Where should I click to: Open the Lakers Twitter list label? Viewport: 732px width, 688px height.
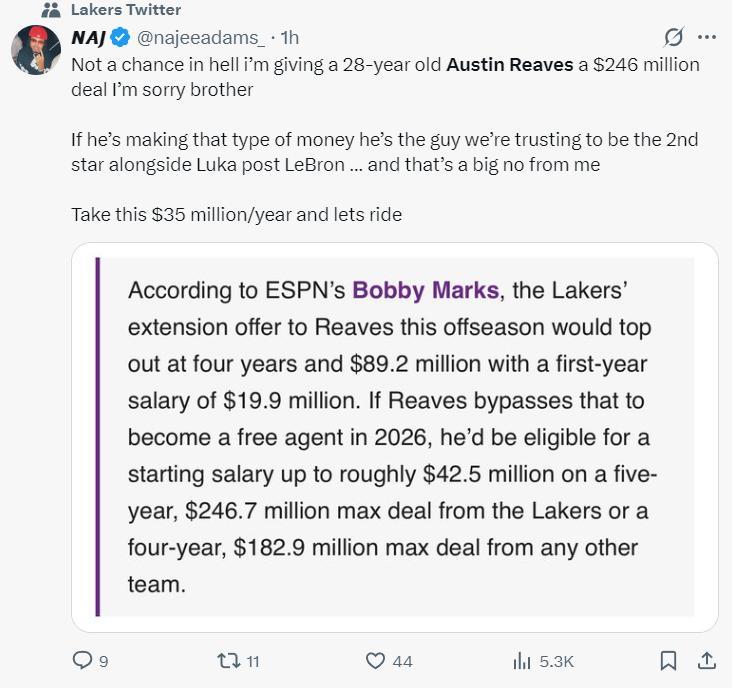(125, 10)
